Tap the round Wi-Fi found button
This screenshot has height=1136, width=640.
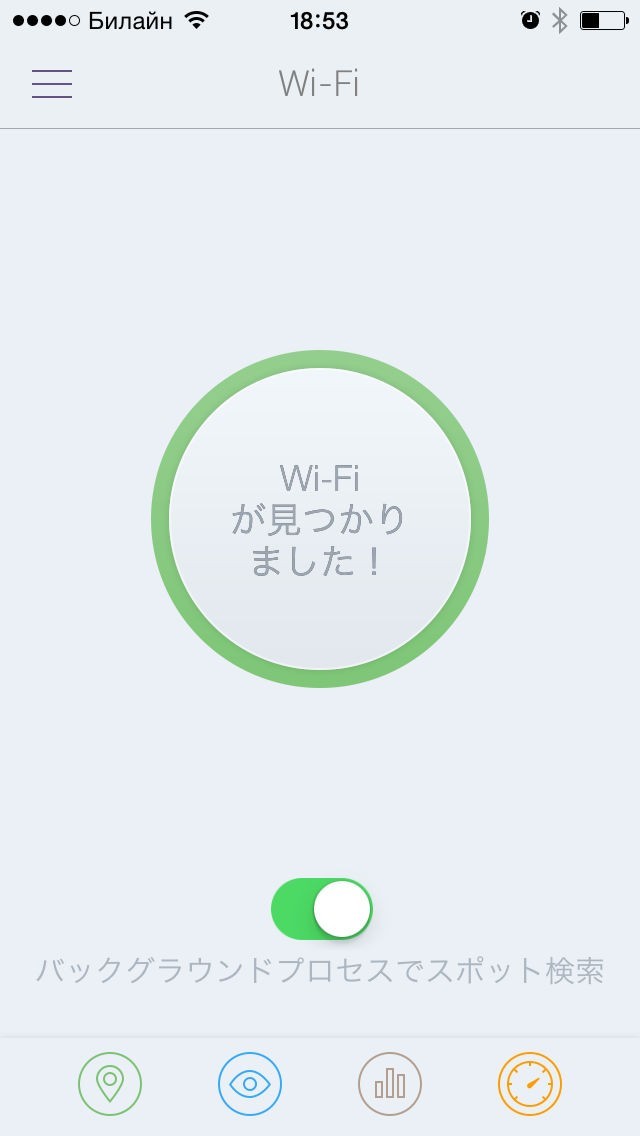320,519
